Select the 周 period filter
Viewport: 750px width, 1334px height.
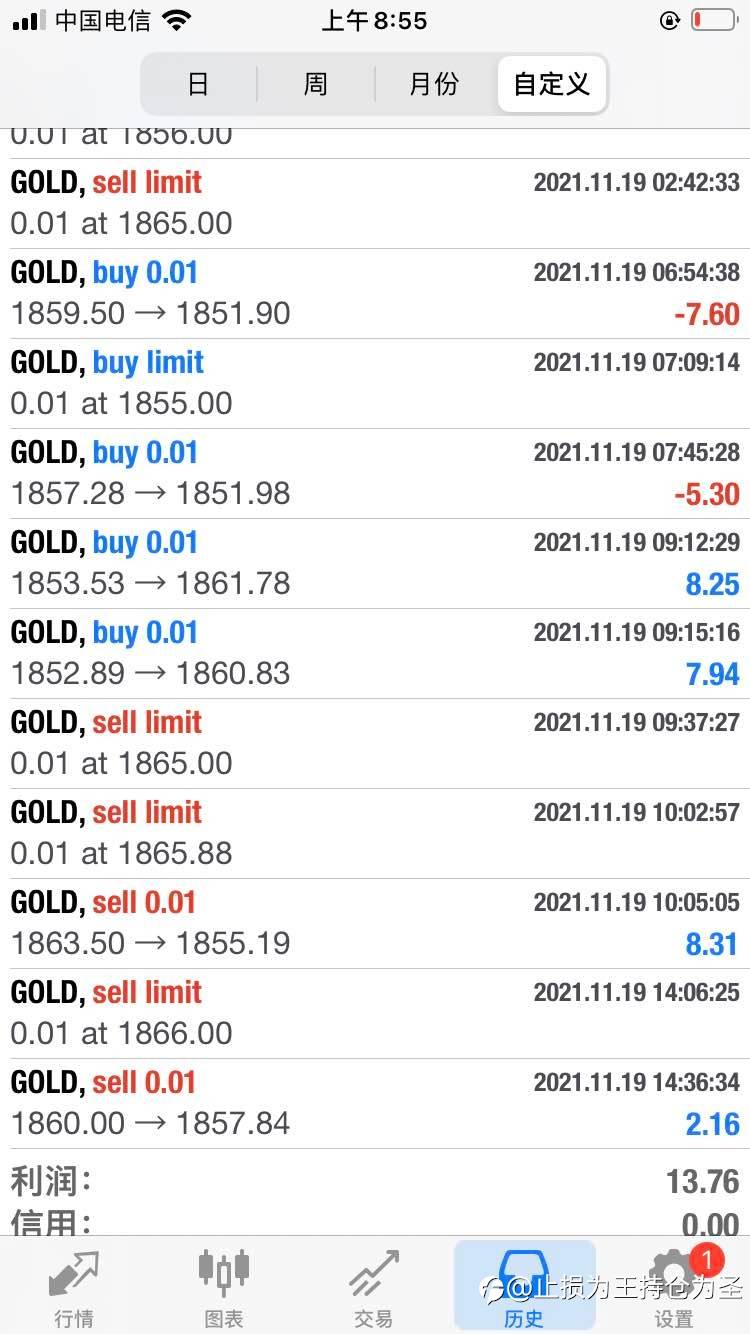(316, 84)
